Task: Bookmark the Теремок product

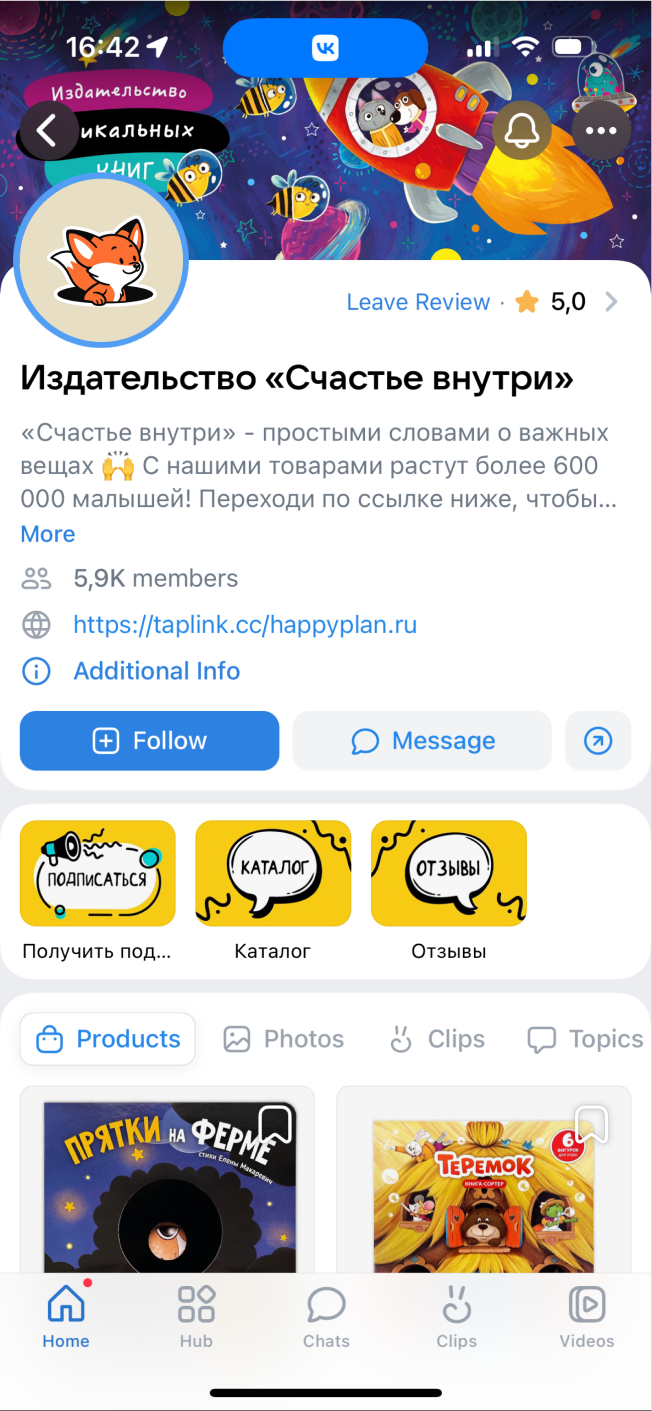Action: click(592, 1125)
